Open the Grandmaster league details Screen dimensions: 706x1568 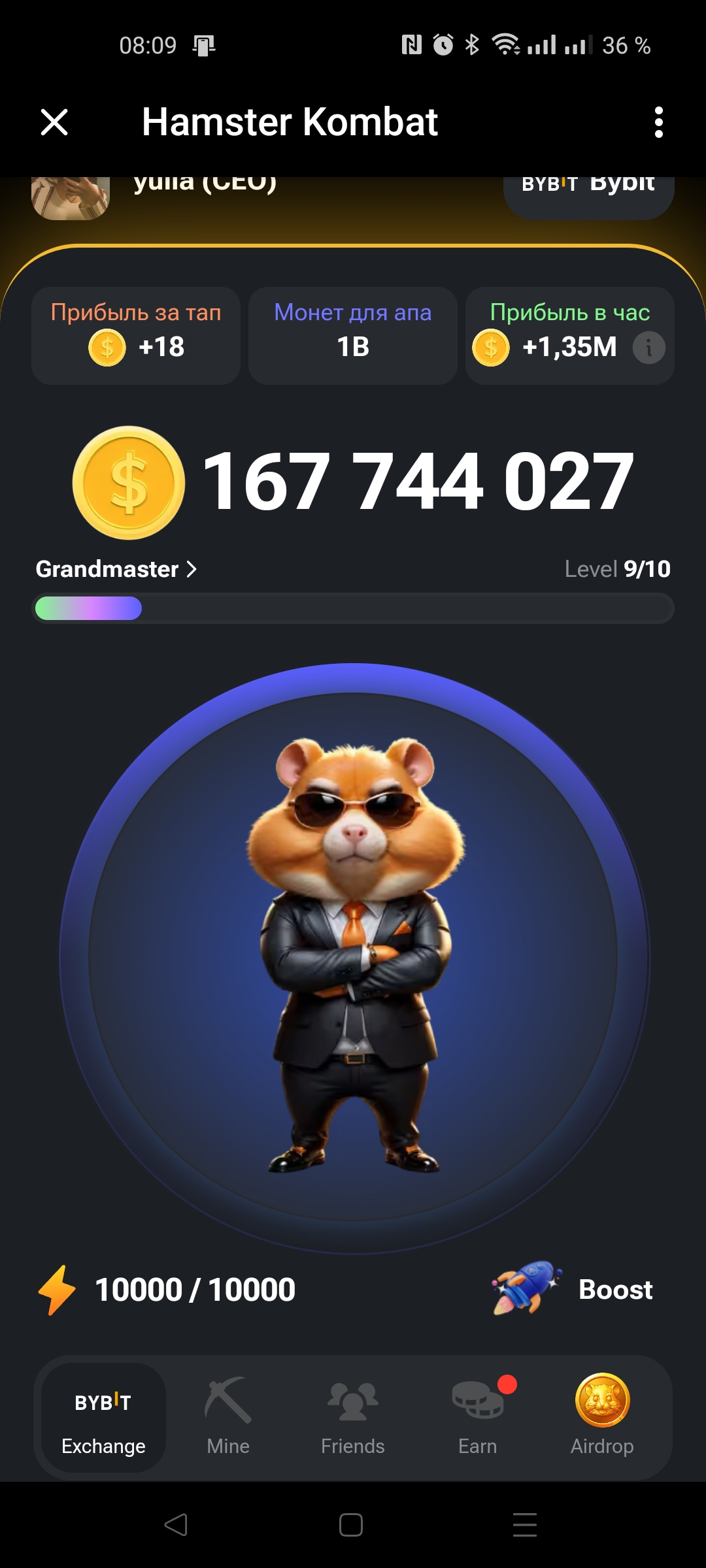click(x=116, y=569)
